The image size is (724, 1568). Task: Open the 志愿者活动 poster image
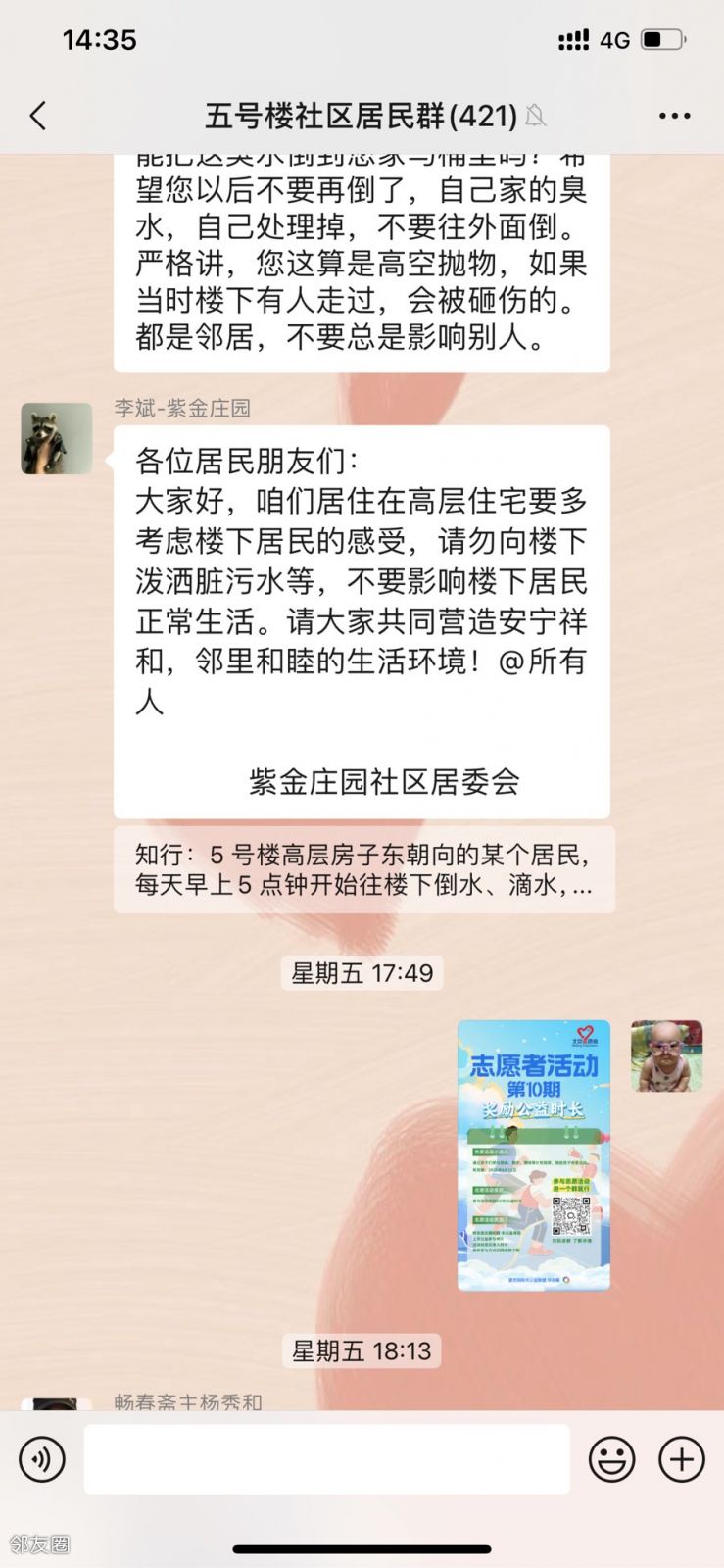click(533, 1154)
